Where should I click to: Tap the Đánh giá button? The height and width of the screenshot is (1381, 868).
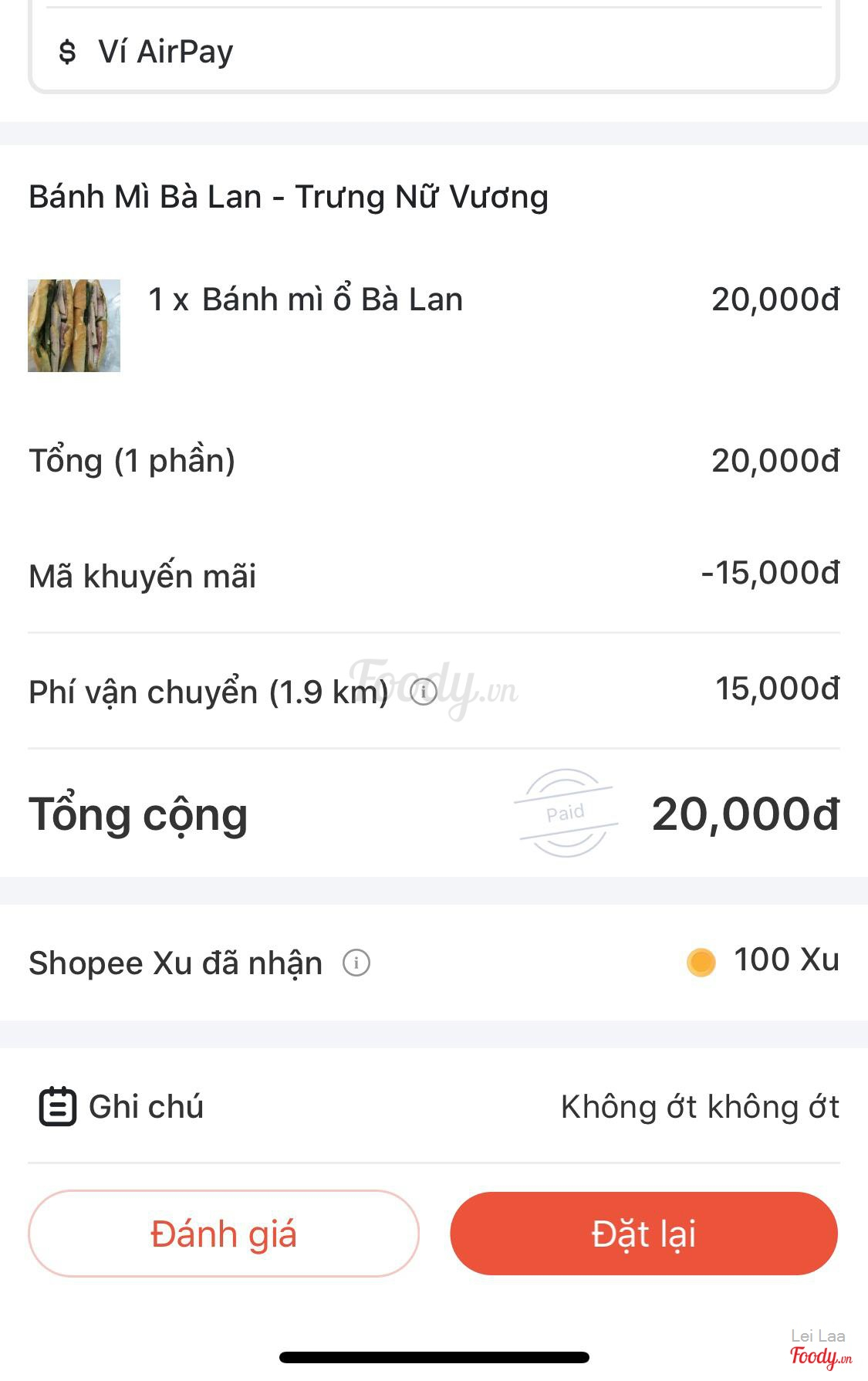tap(224, 1234)
